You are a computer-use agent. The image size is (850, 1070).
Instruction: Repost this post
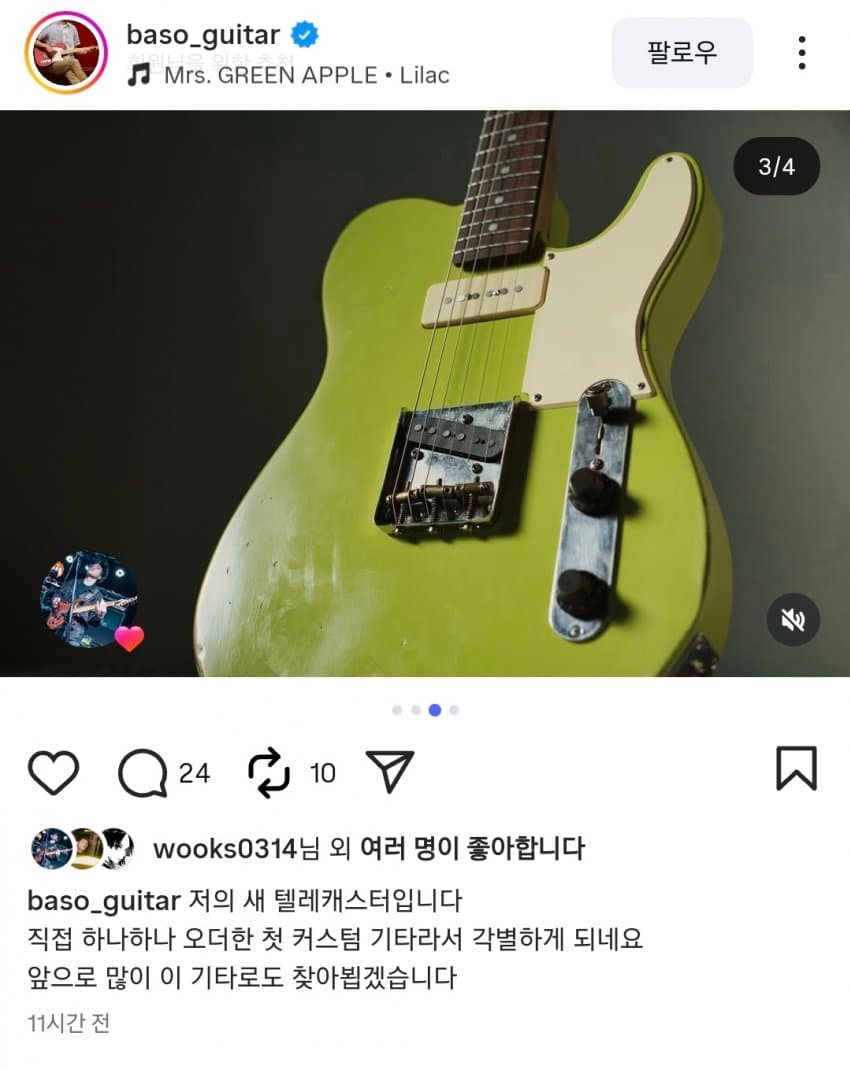click(268, 773)
